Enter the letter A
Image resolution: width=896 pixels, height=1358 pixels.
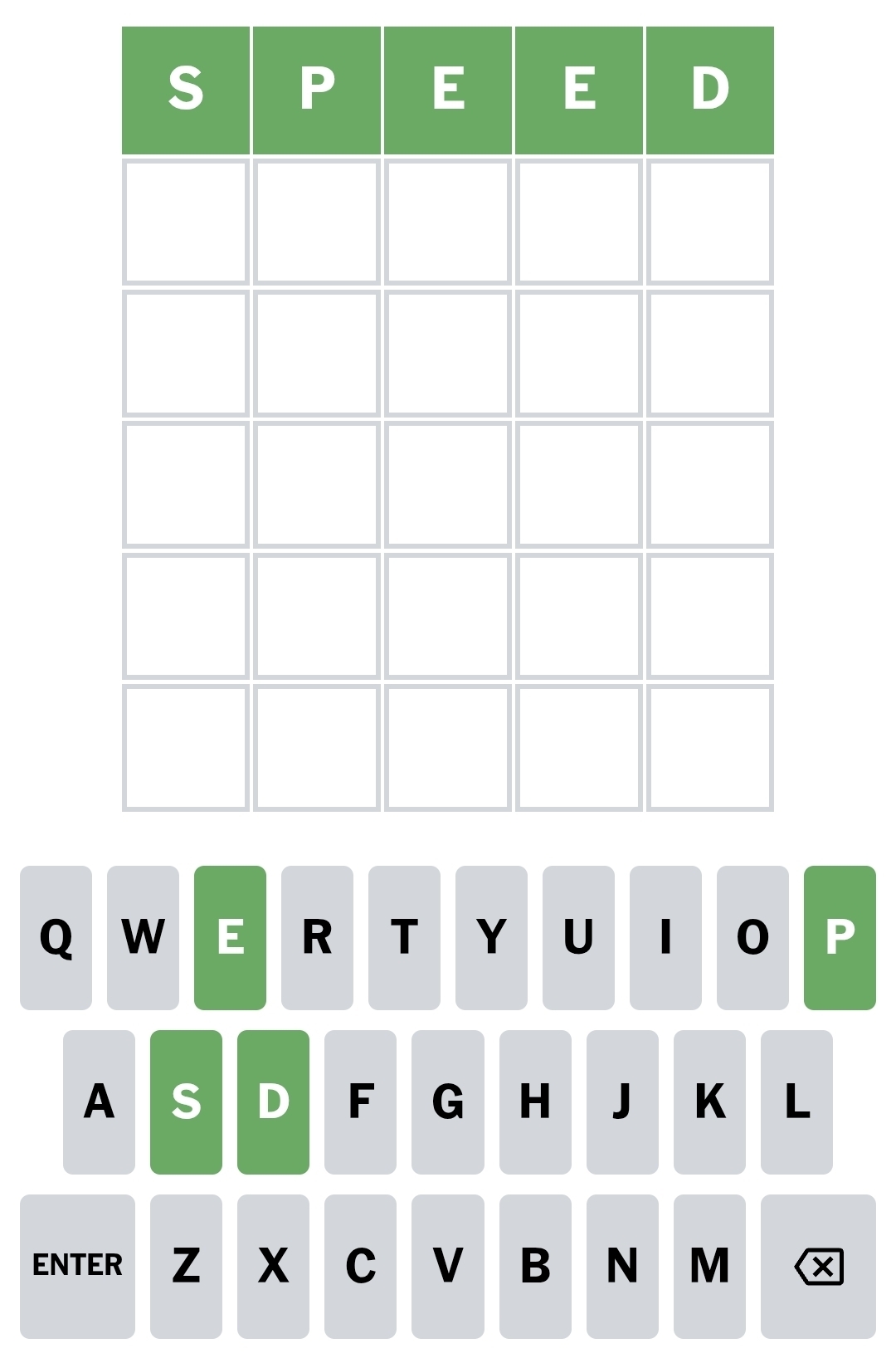coord(99,1102)
